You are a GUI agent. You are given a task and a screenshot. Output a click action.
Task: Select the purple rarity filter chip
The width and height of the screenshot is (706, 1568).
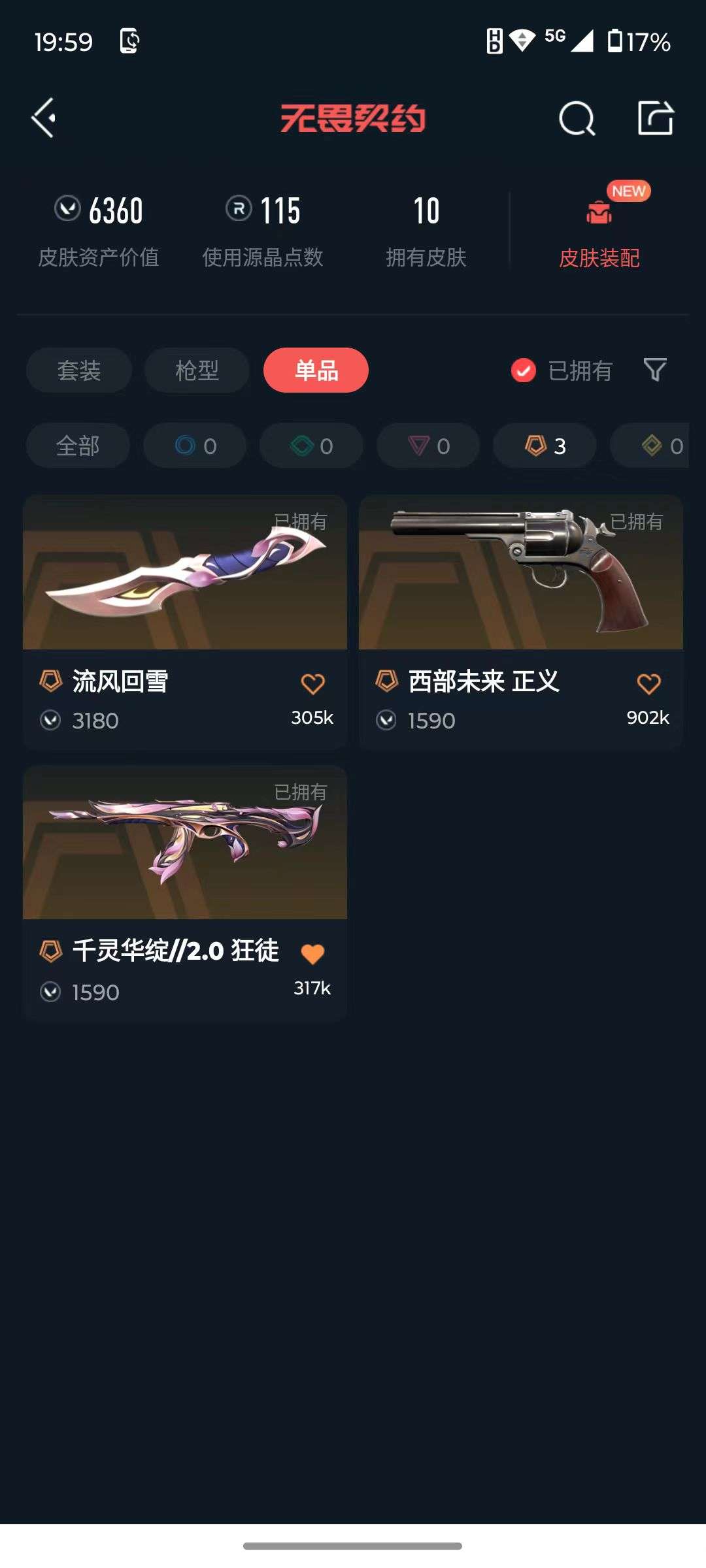click(x=427, y=445)
